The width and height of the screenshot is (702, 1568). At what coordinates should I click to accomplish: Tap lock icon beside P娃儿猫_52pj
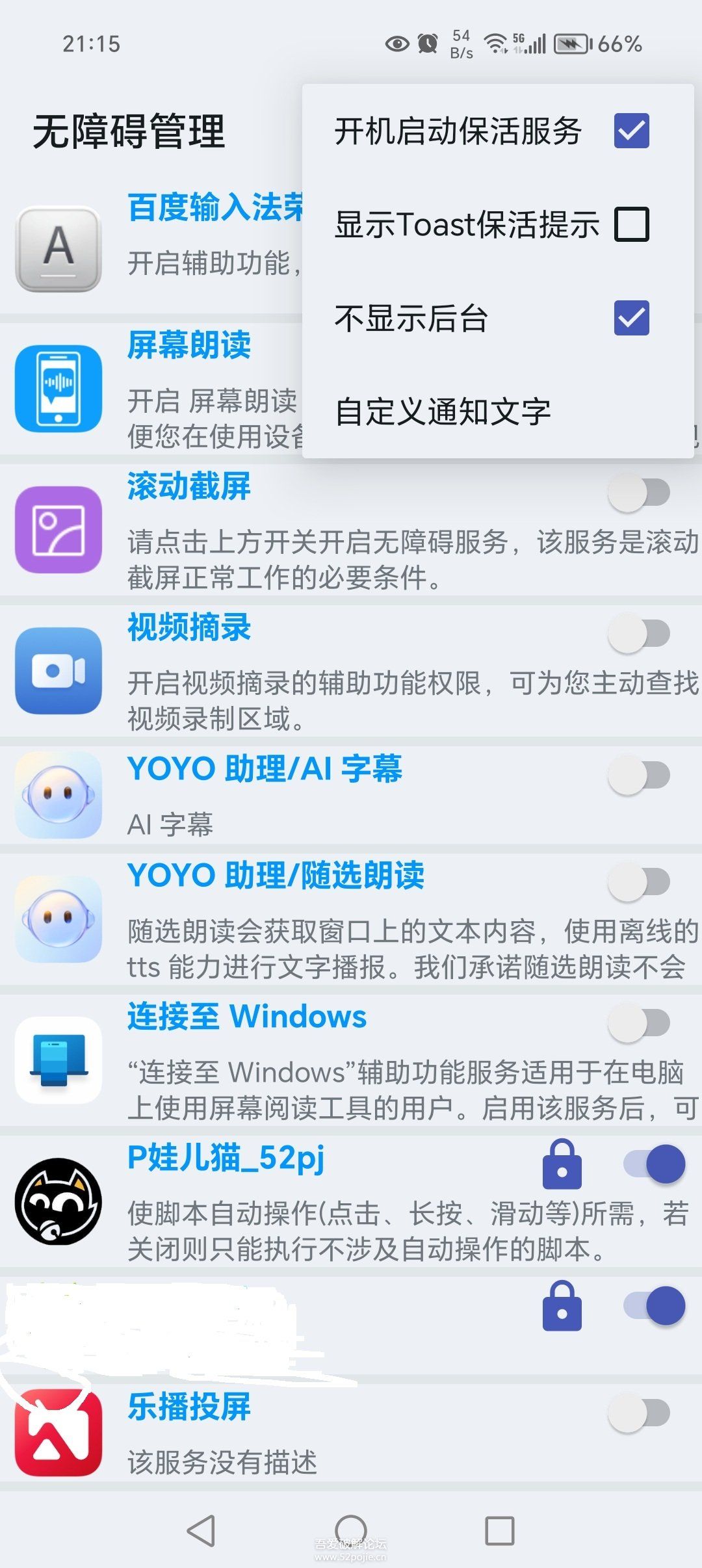[x=562, y=1164]
